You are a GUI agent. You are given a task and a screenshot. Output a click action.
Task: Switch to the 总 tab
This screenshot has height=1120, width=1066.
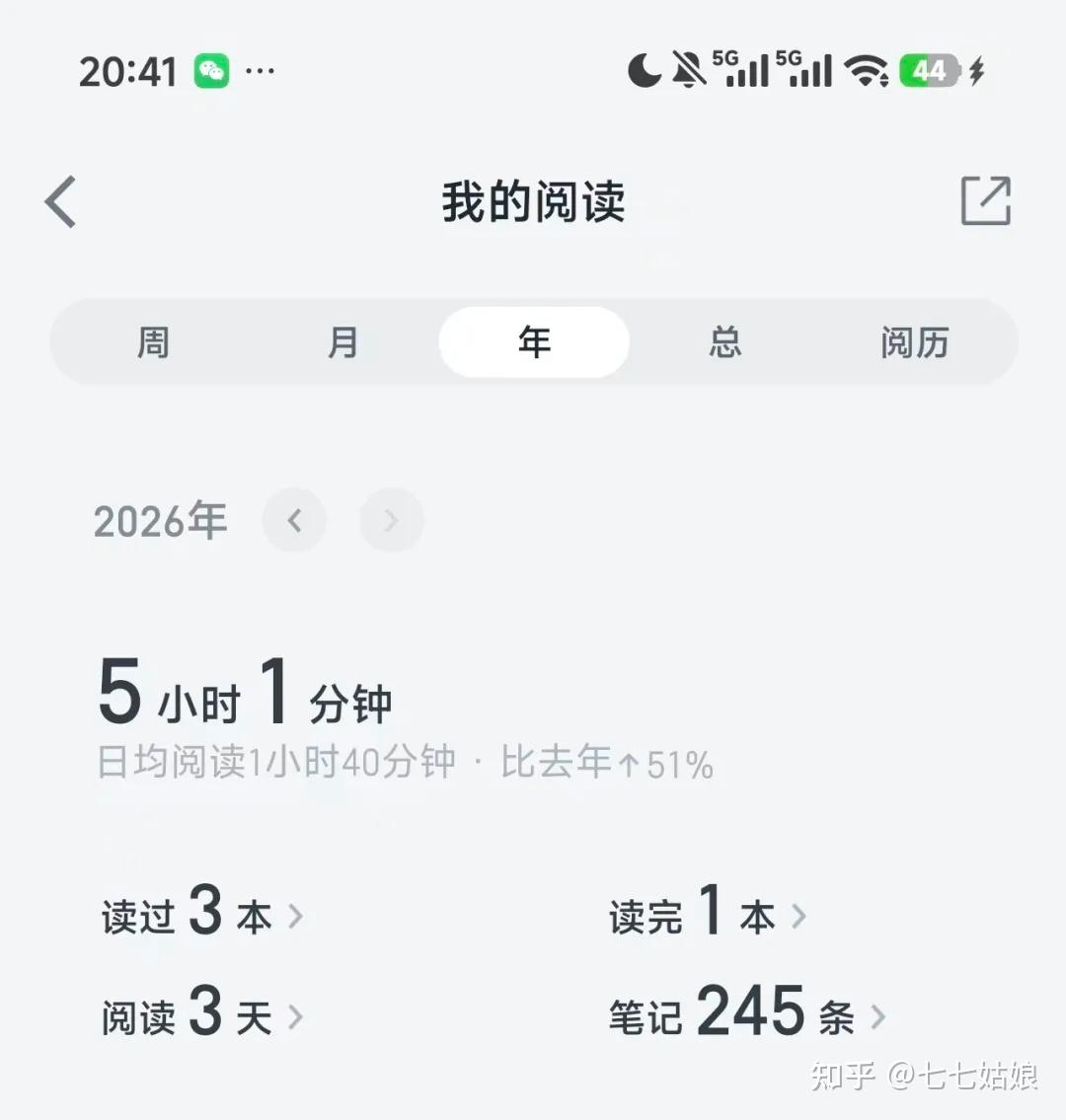(x=724, y=342)
